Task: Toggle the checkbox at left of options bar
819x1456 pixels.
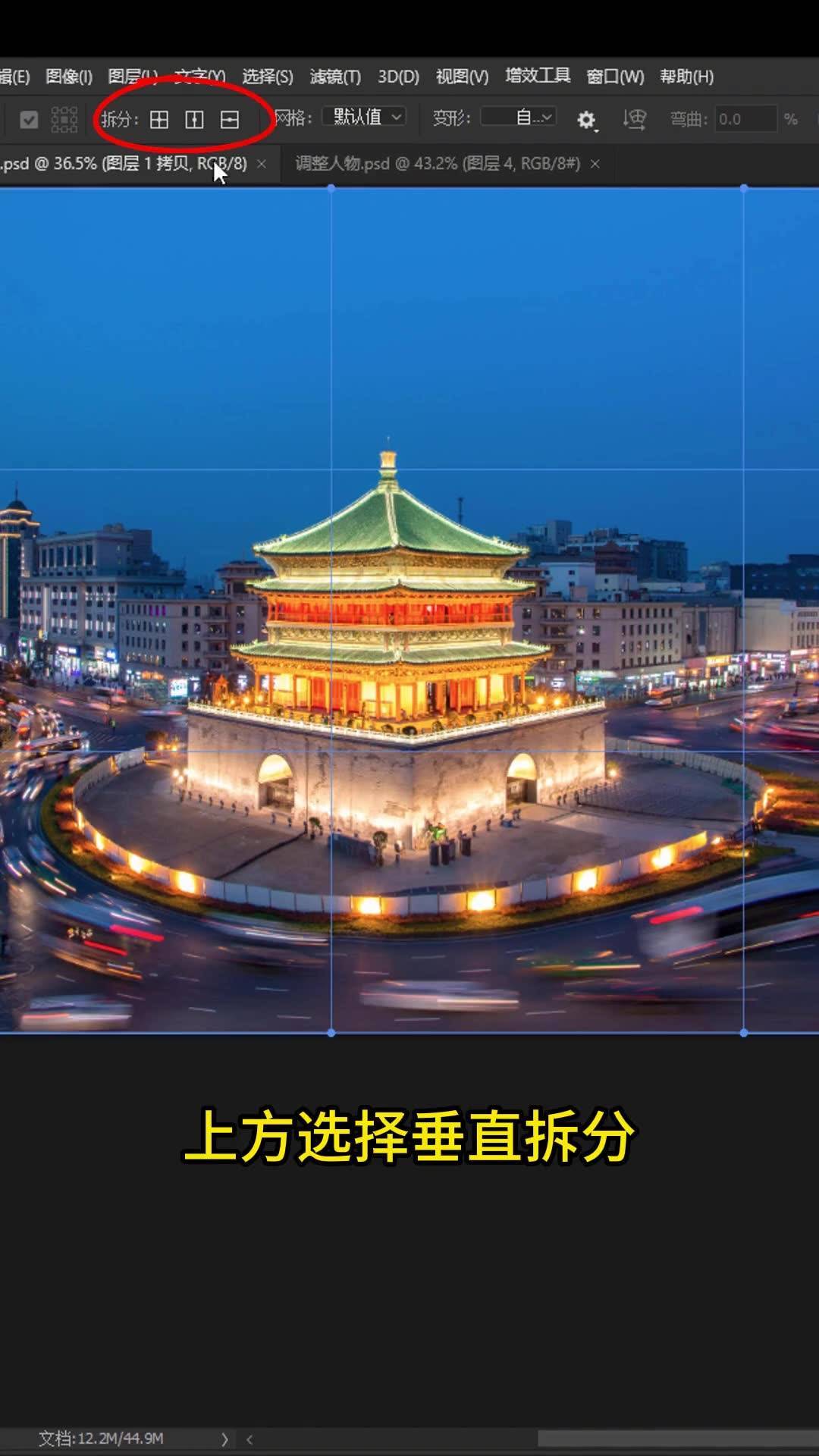Action: point(28,119)
